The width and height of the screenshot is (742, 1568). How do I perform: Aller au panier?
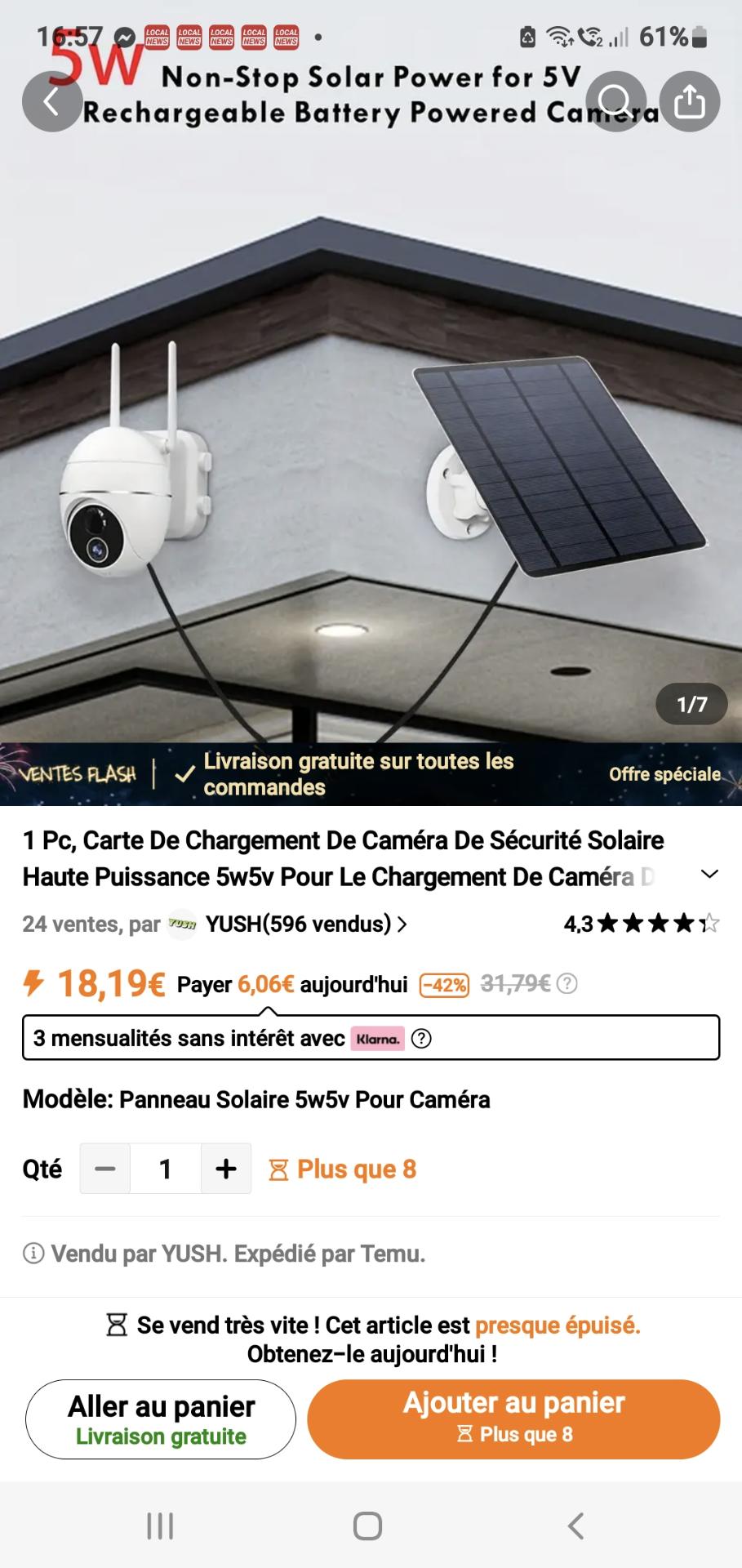161,1419
